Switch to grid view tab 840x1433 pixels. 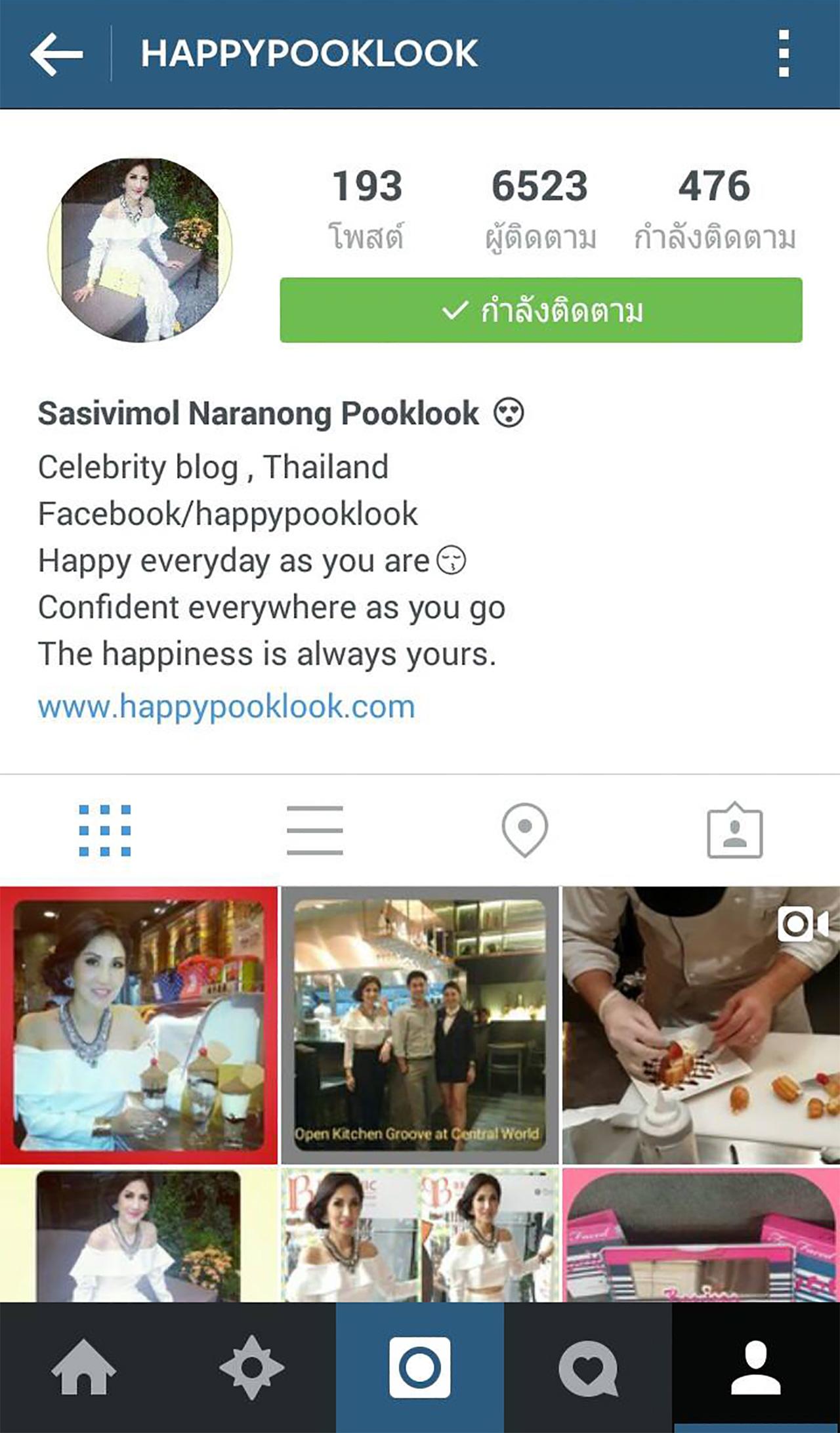pos(105,830)
